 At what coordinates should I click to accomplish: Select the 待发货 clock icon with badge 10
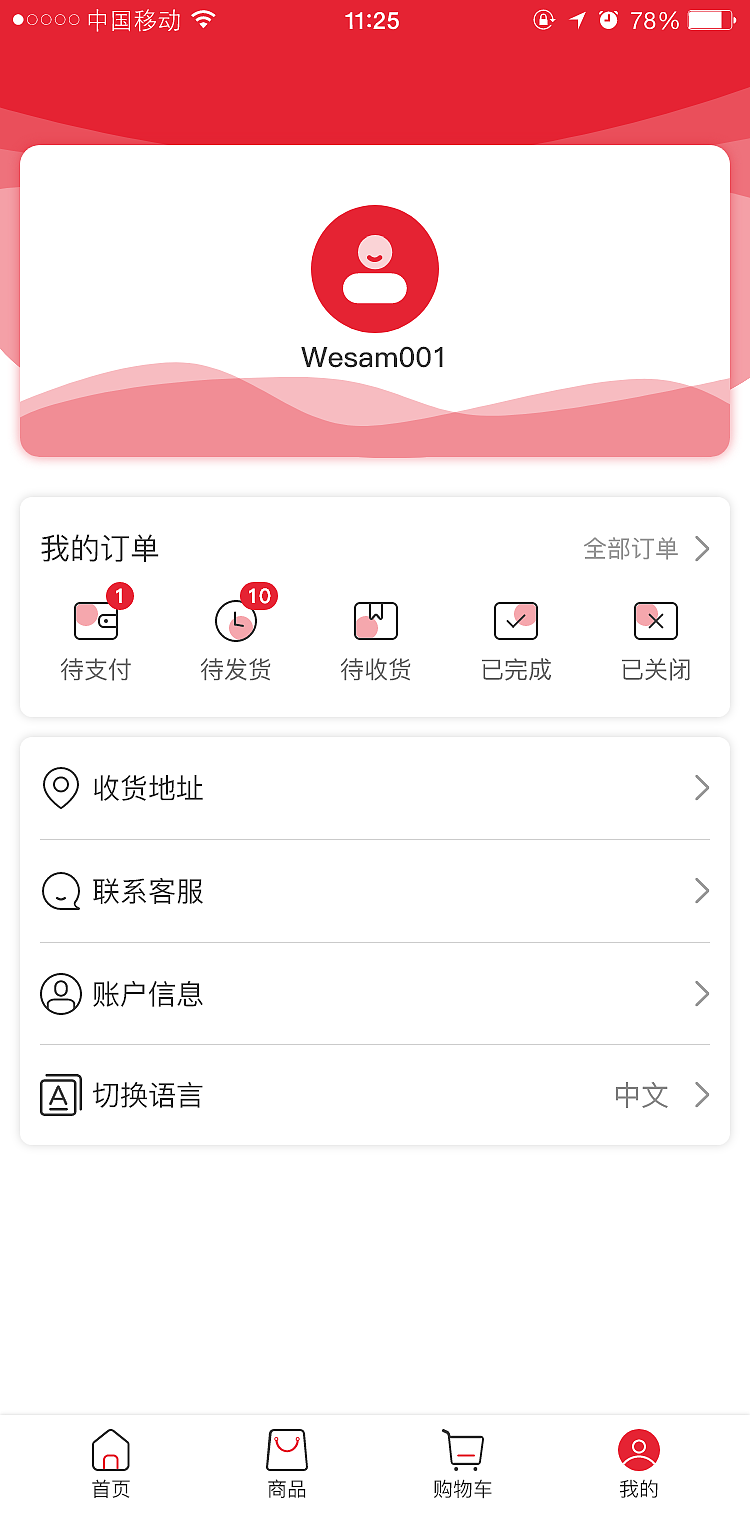click(236, 622)
